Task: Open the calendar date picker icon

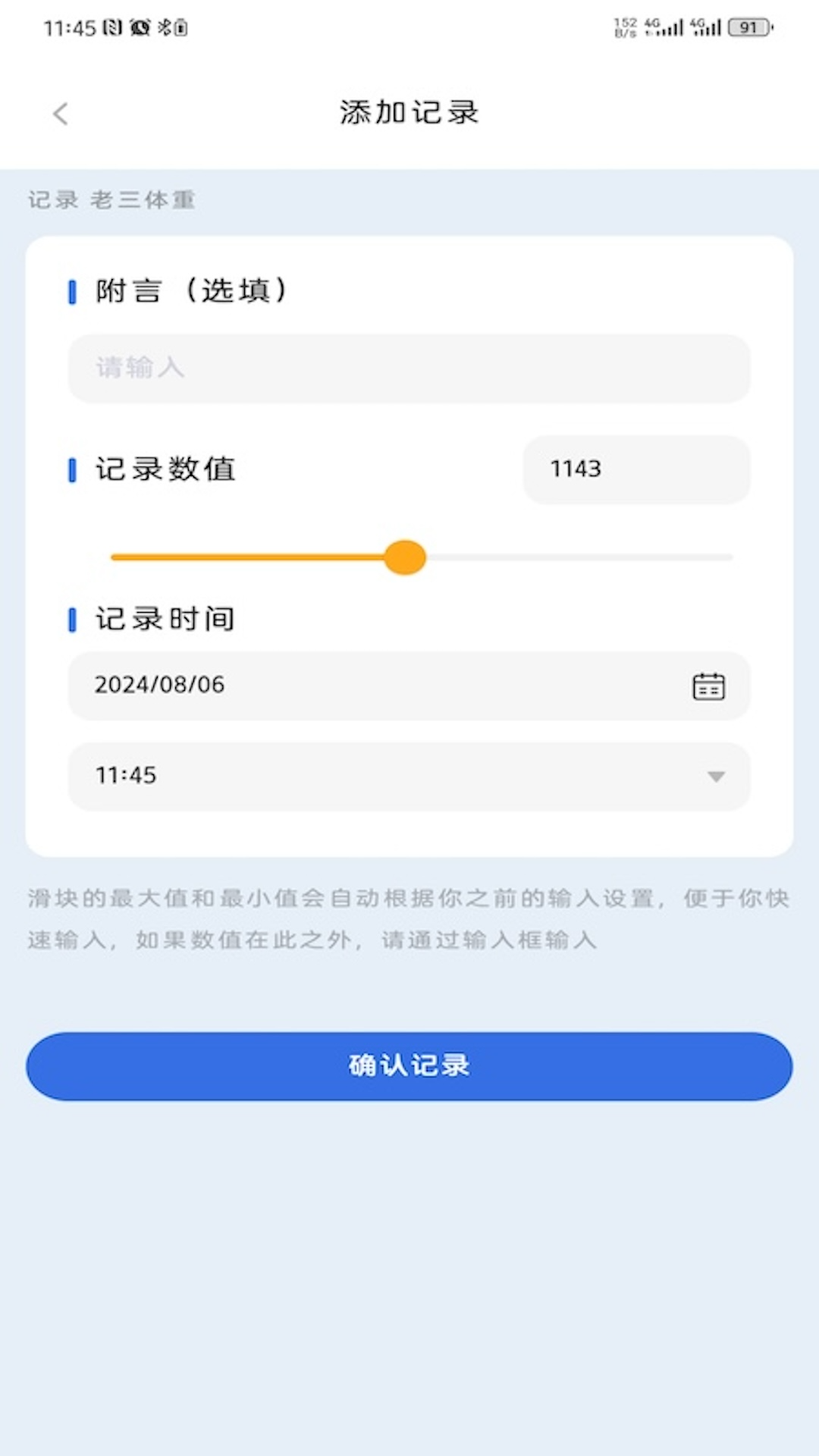Action: click(x=708, y=686)
